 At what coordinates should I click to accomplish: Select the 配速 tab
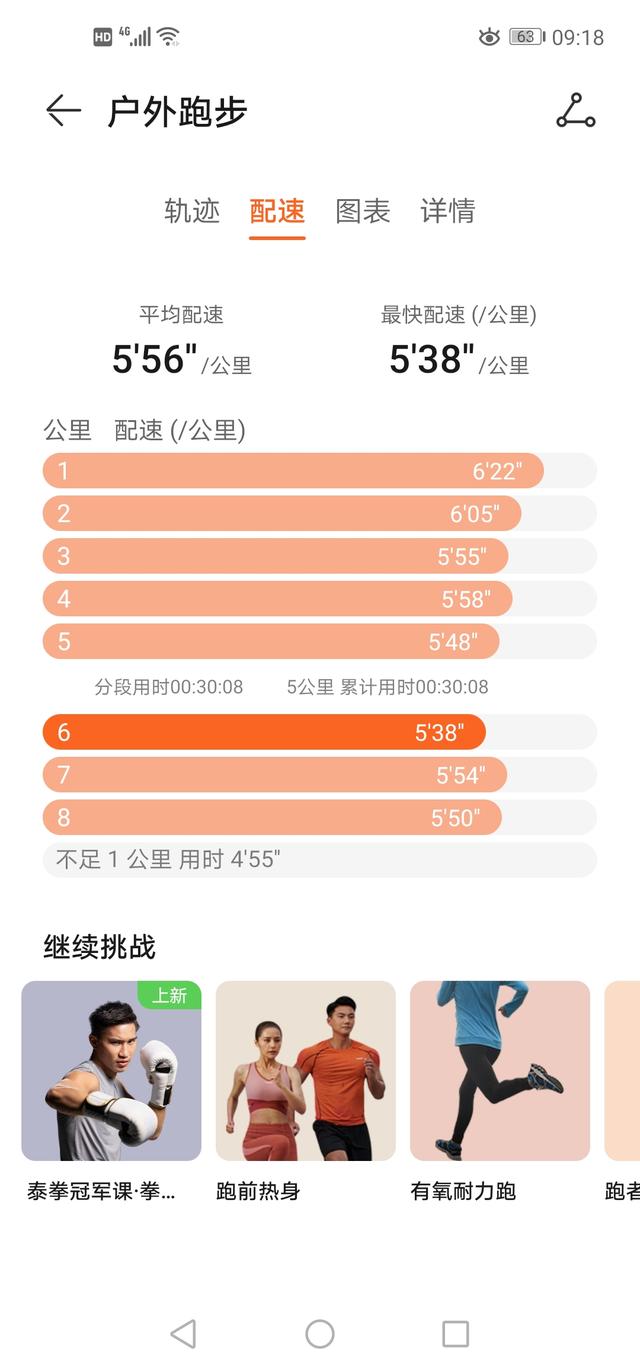point(277,211)
